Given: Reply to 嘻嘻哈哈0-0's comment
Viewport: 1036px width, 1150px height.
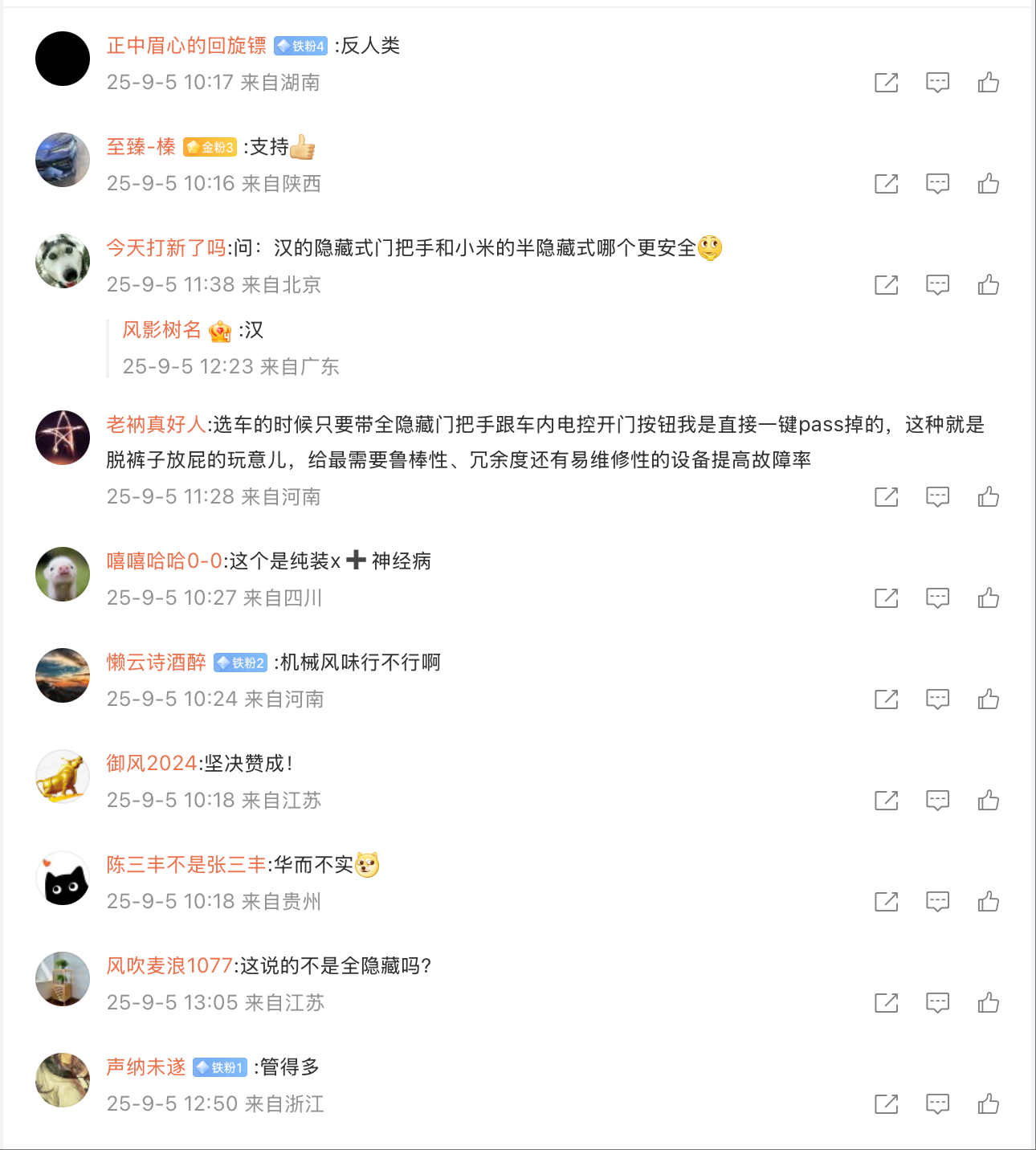Looking at the screenshot, I should coord(937,597).
